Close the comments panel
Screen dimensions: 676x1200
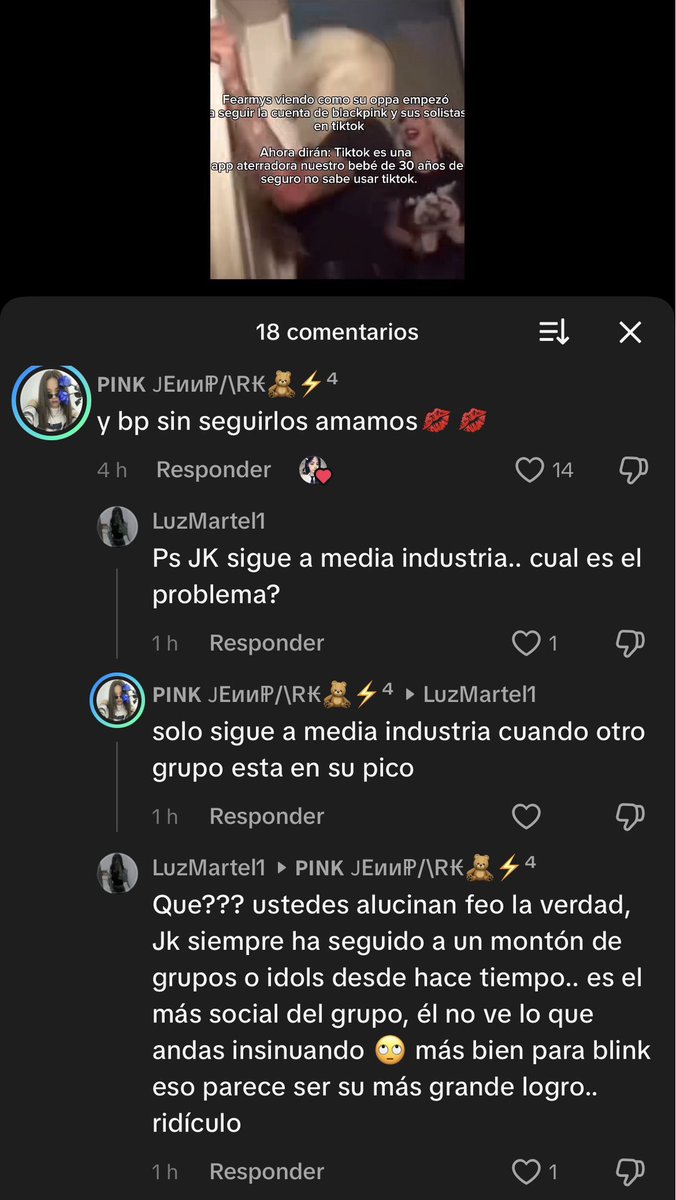[x=630, y=332]
